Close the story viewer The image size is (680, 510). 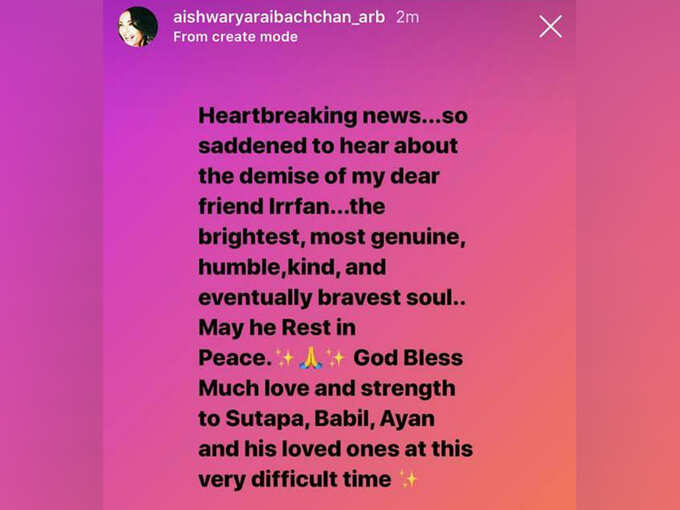point(550,26)
